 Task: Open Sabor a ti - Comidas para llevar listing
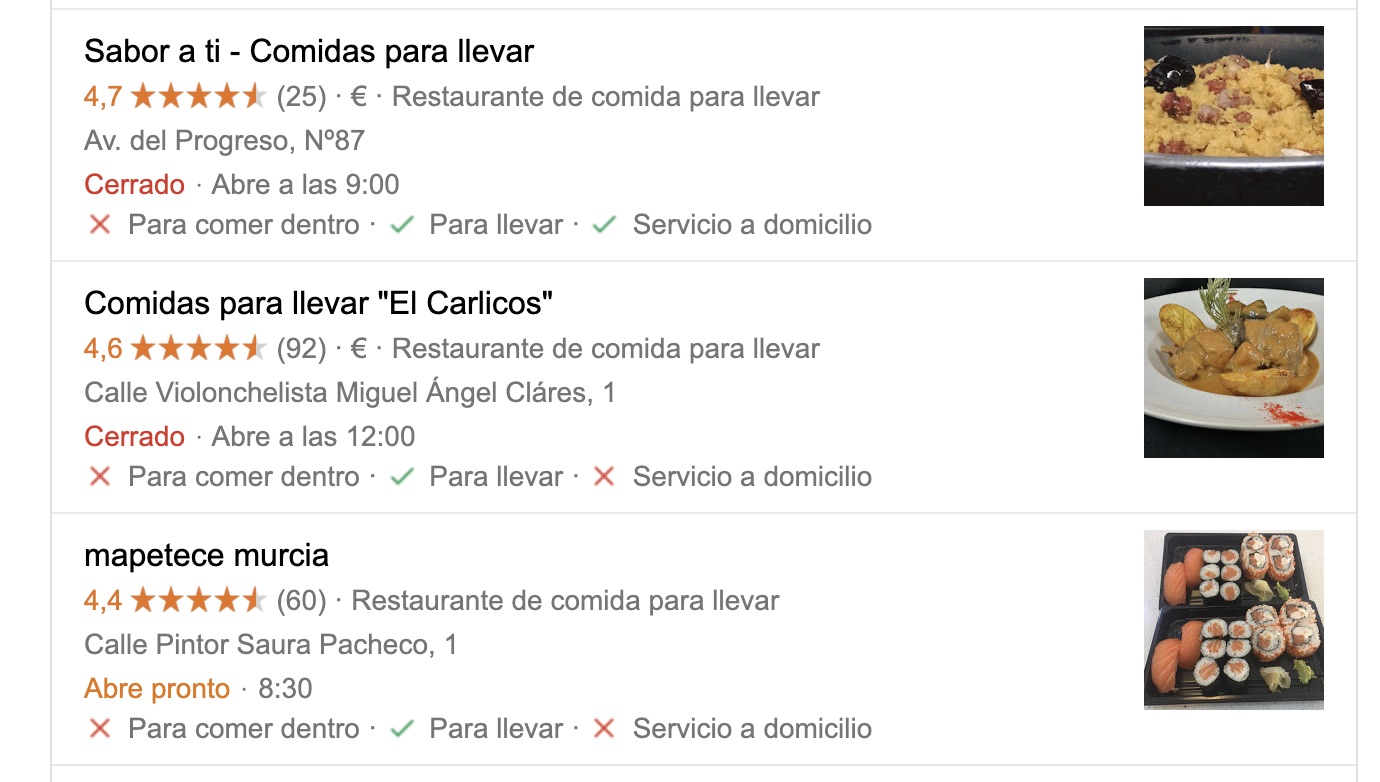coord(309,51)
